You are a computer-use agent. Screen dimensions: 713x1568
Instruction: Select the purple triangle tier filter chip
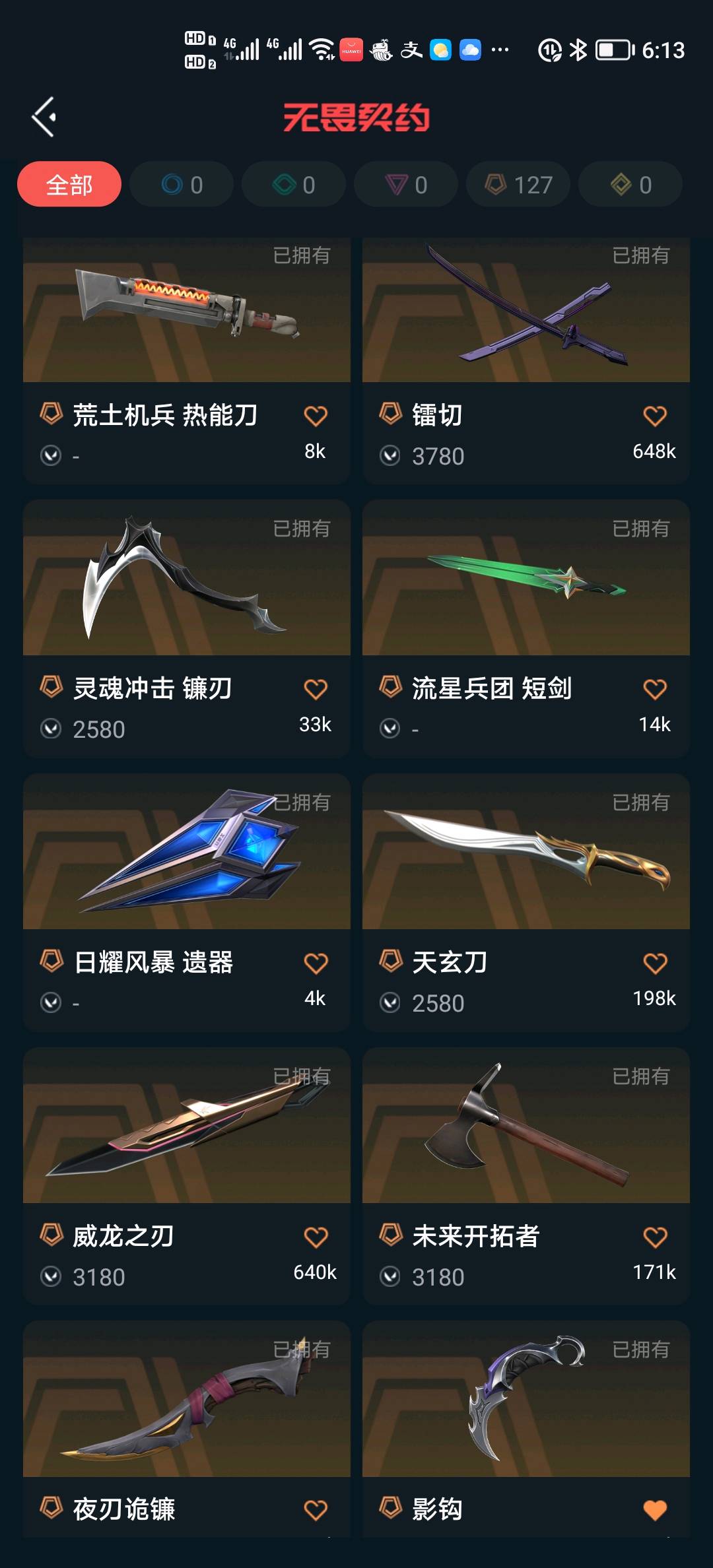(x=406, y=185)
